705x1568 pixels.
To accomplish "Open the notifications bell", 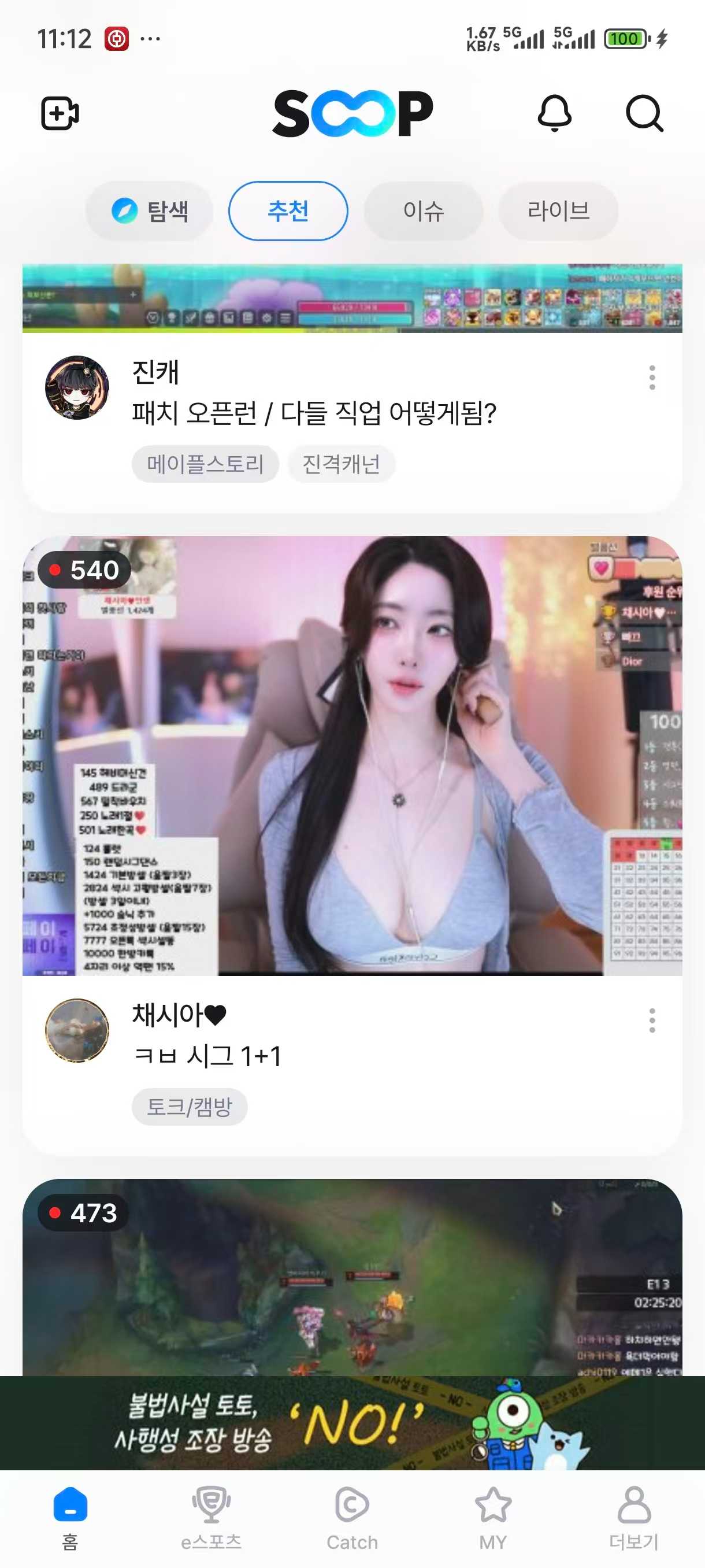I will (x=554, y=113).
